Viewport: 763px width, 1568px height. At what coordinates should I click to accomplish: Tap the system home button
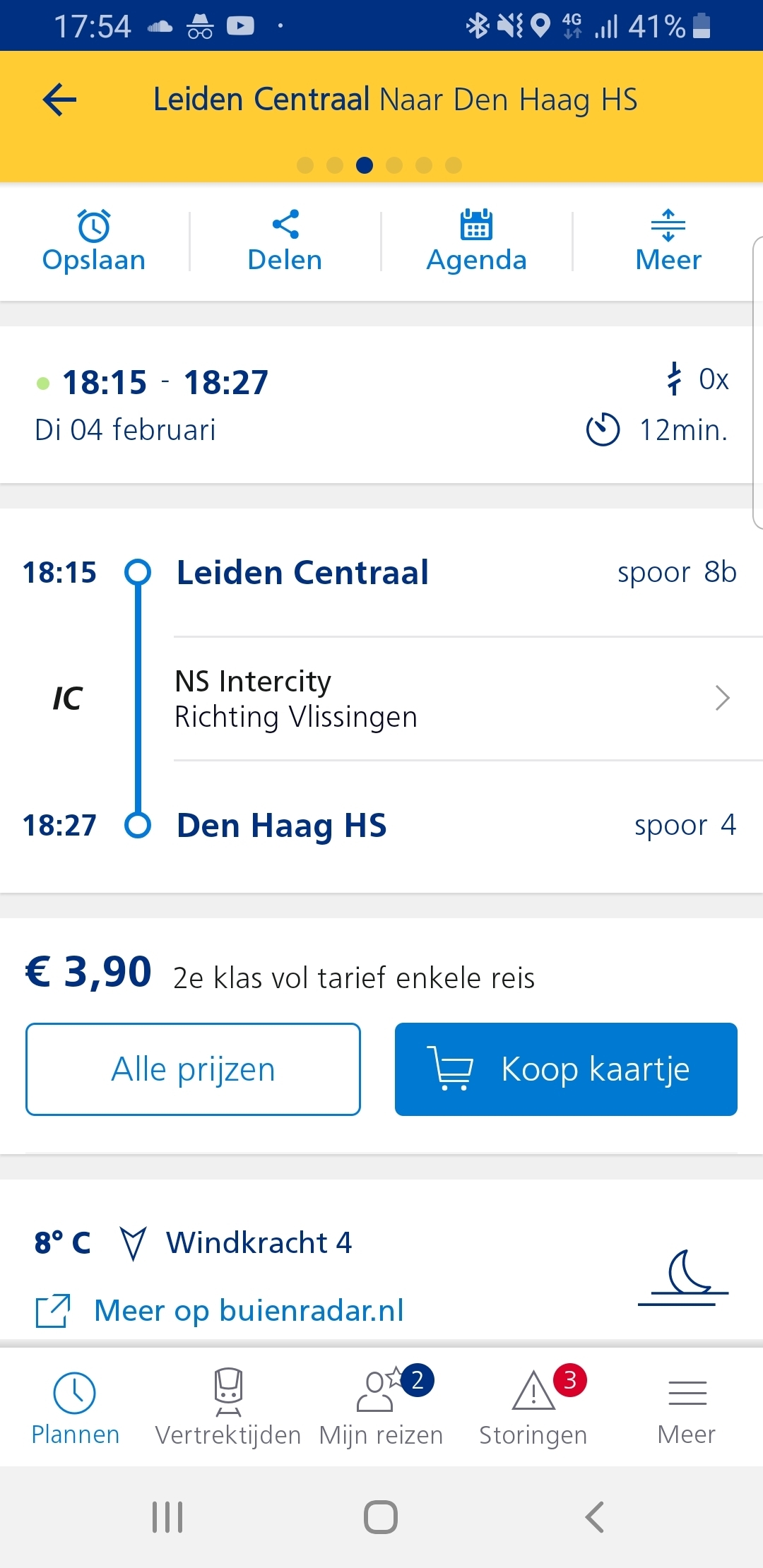[381, 1517]
